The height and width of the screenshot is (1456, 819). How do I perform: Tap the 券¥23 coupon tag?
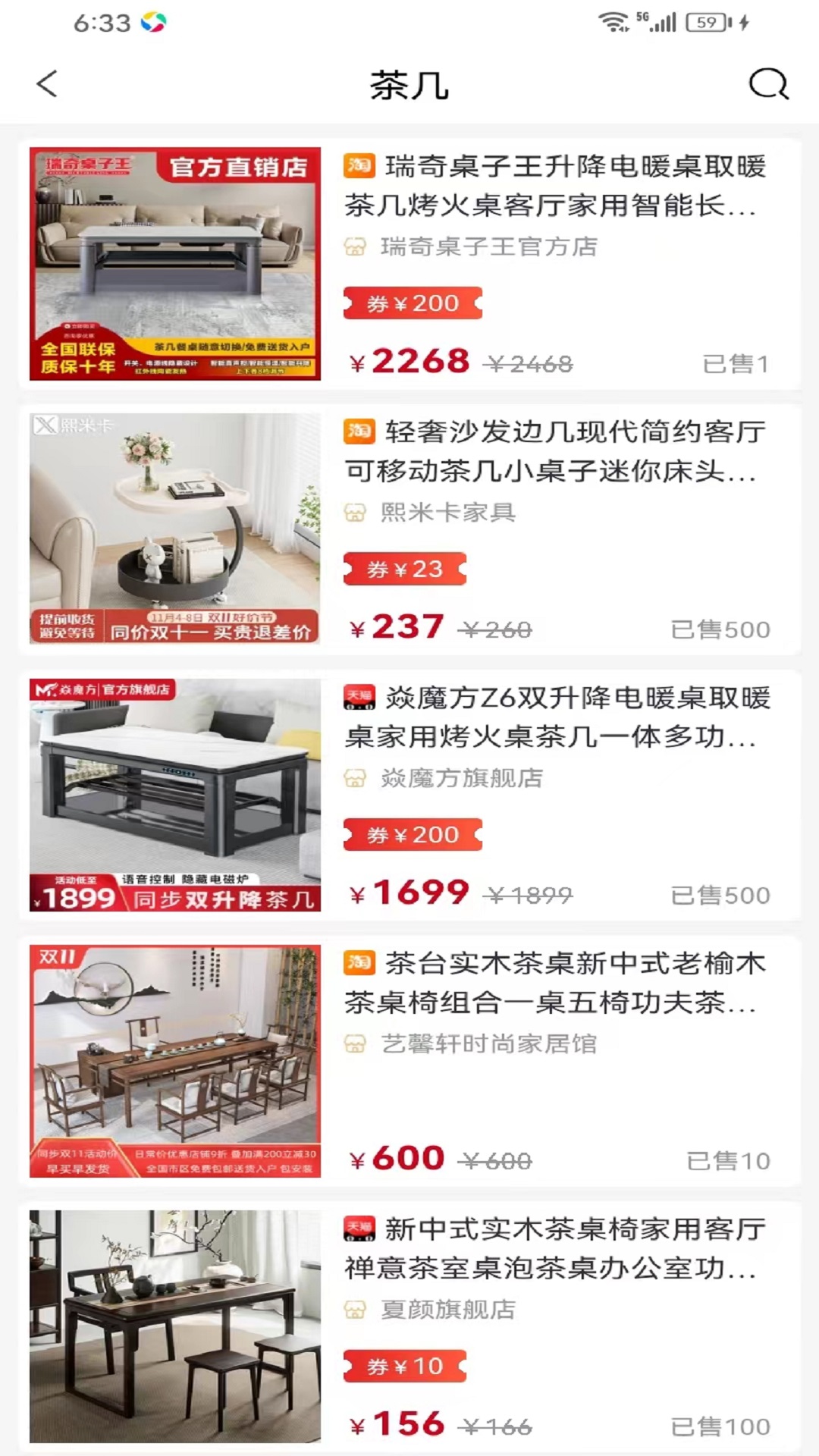(x=405, y=569)
